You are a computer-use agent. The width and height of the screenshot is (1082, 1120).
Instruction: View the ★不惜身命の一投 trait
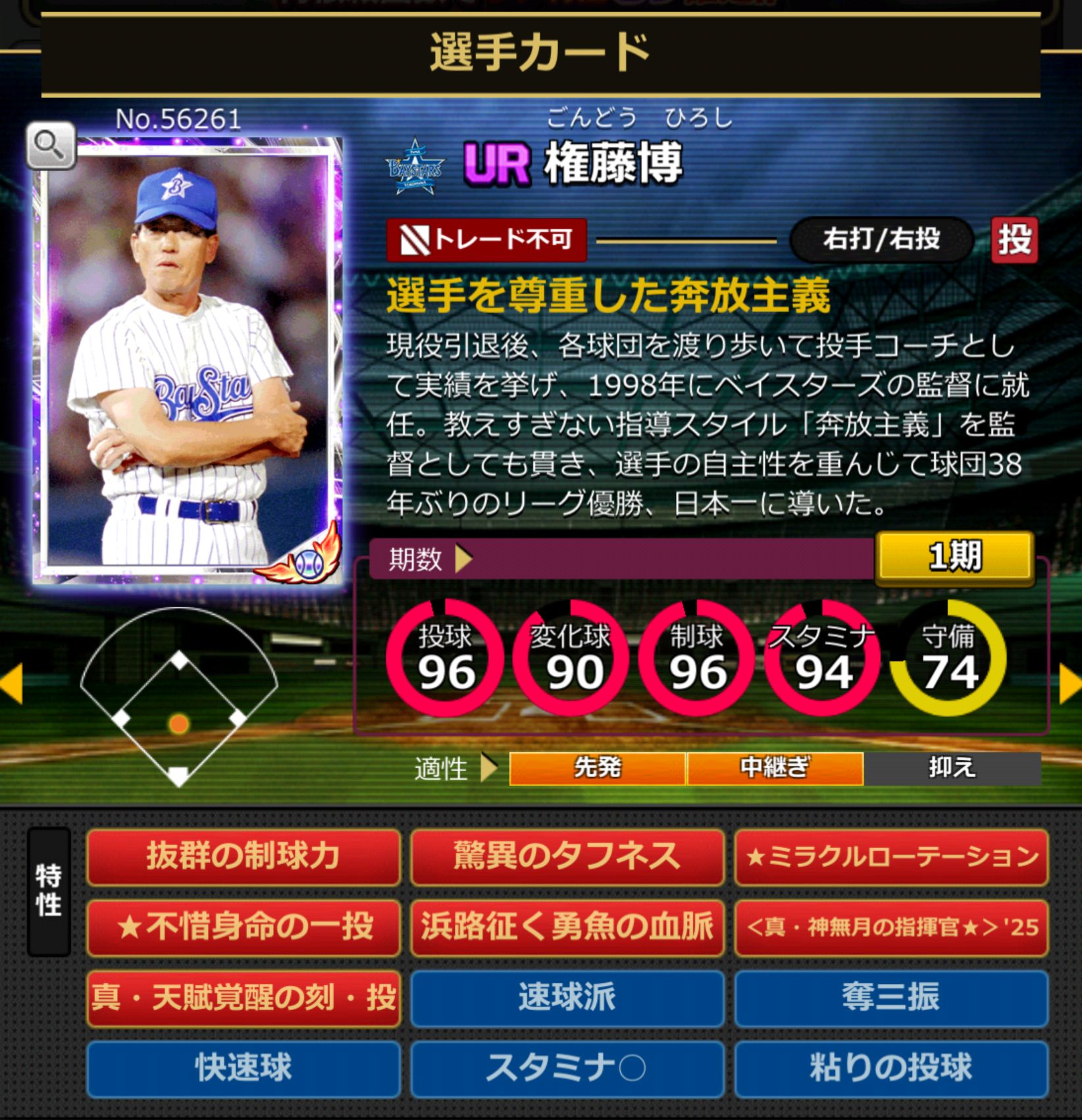pyautogui.click(x=244, y=927)
